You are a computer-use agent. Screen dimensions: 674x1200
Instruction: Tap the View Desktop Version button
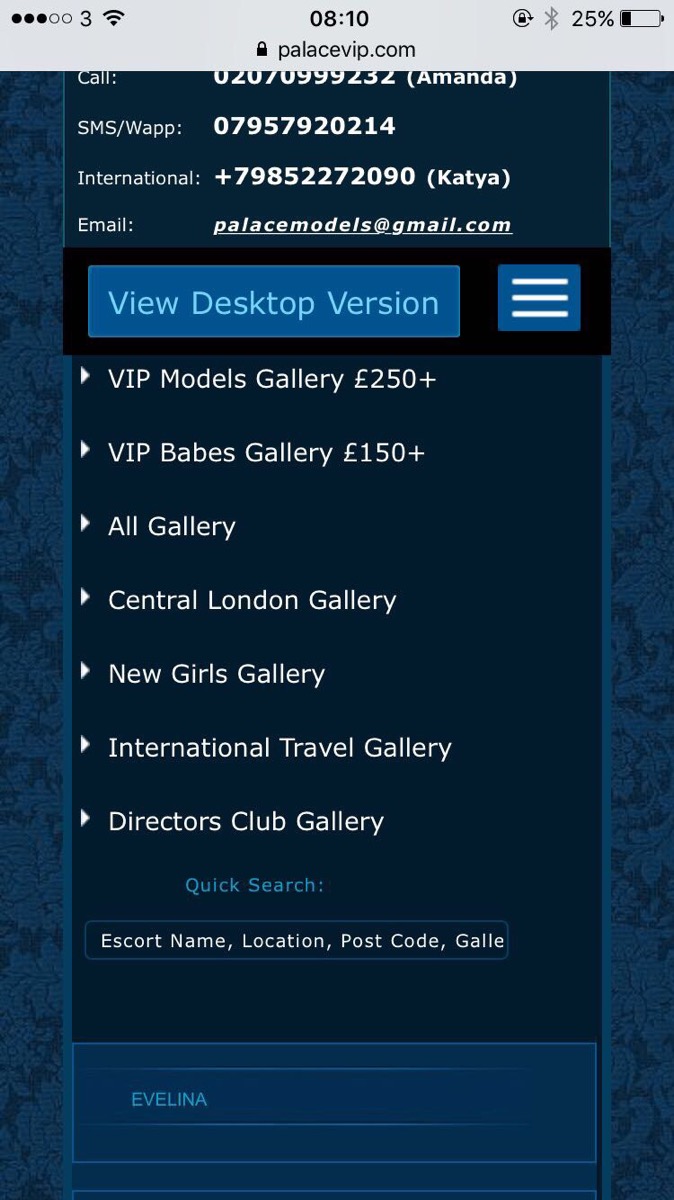[273, 301]
